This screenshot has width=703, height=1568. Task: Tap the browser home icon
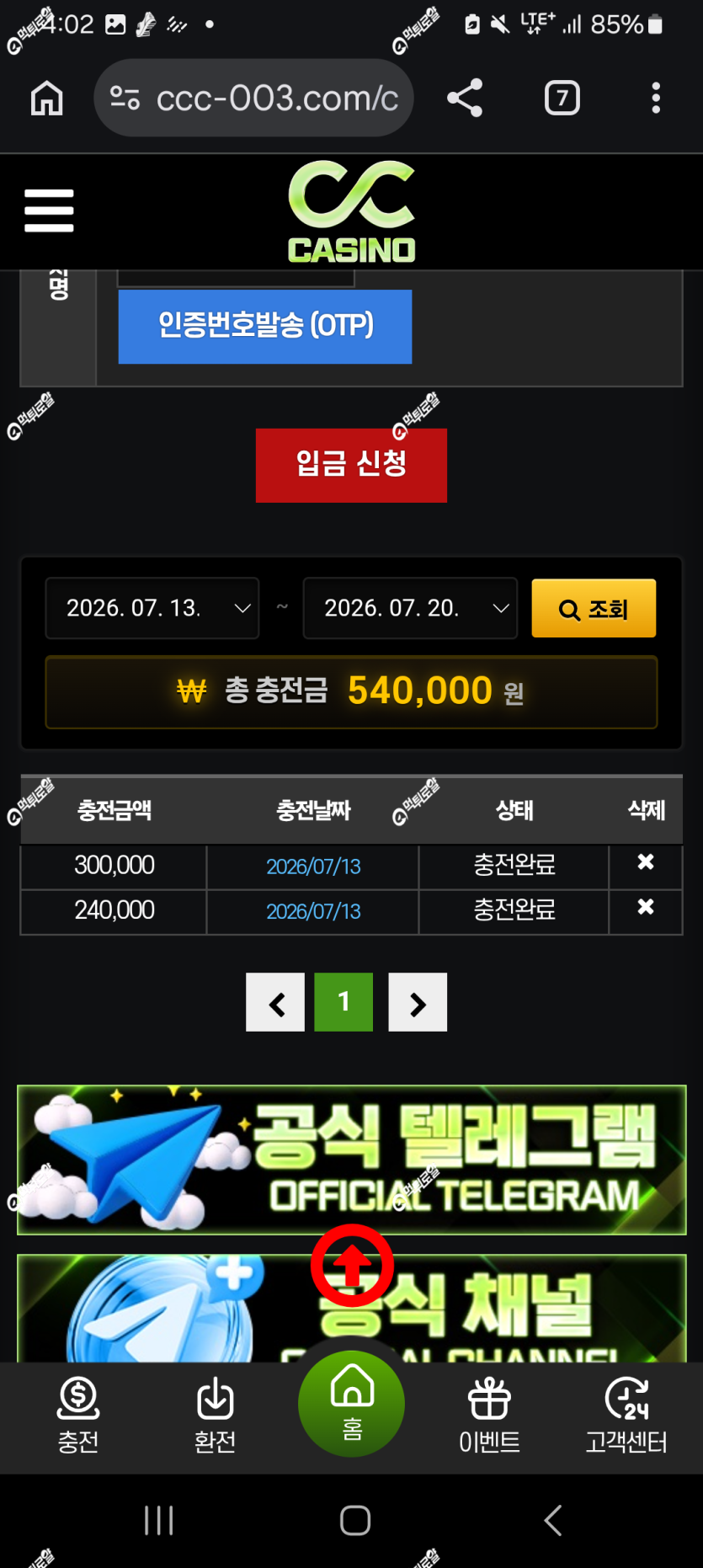point(47,99)
